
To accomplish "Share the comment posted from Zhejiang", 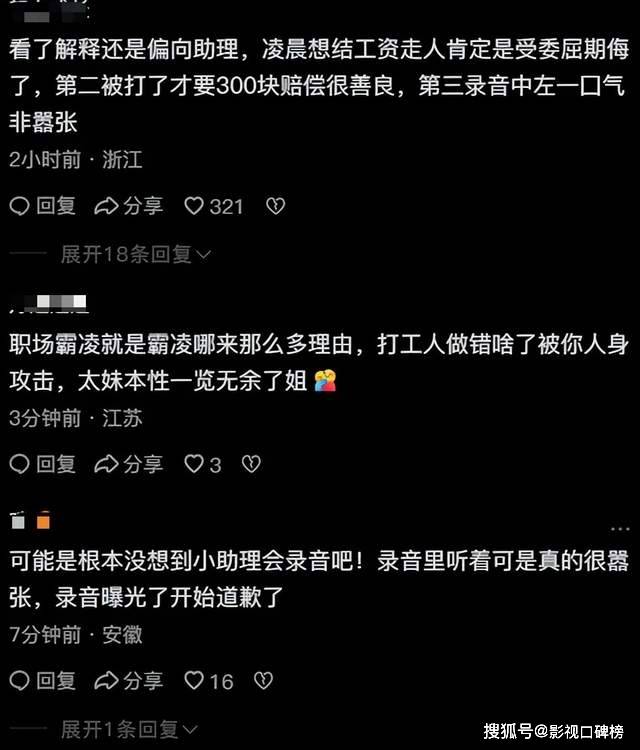I will click(x=128, y=206).
